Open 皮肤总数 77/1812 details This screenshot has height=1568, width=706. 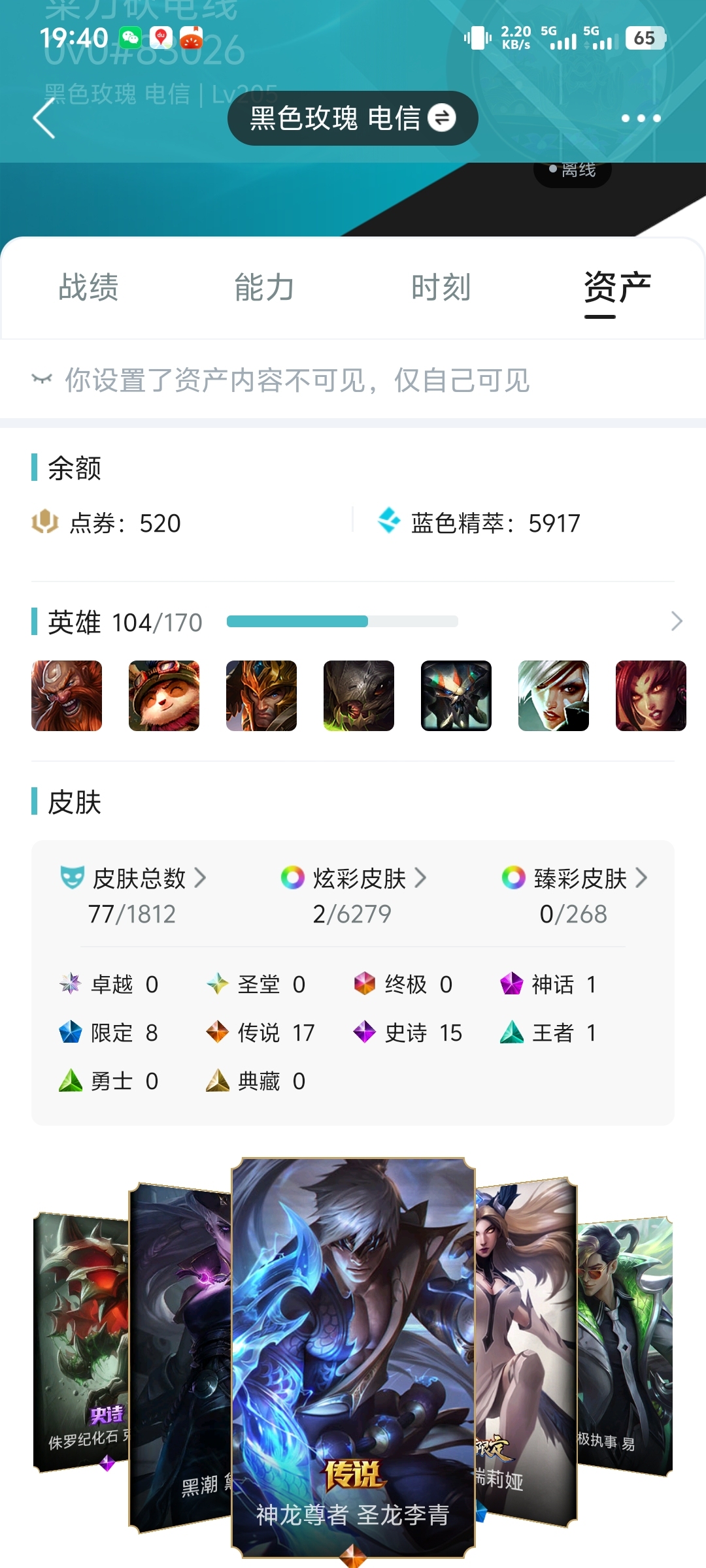coord(133,896)
